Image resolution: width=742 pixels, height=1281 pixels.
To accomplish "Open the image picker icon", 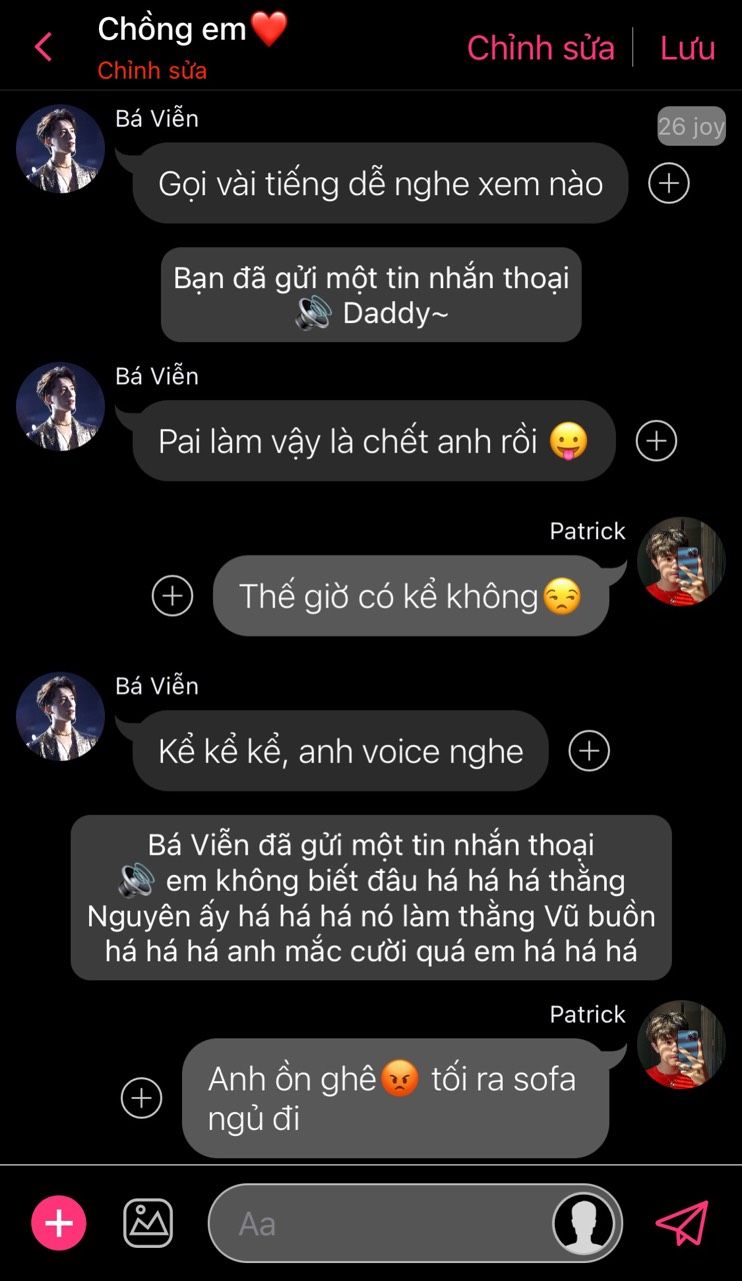I will (x=148, y=1223).
